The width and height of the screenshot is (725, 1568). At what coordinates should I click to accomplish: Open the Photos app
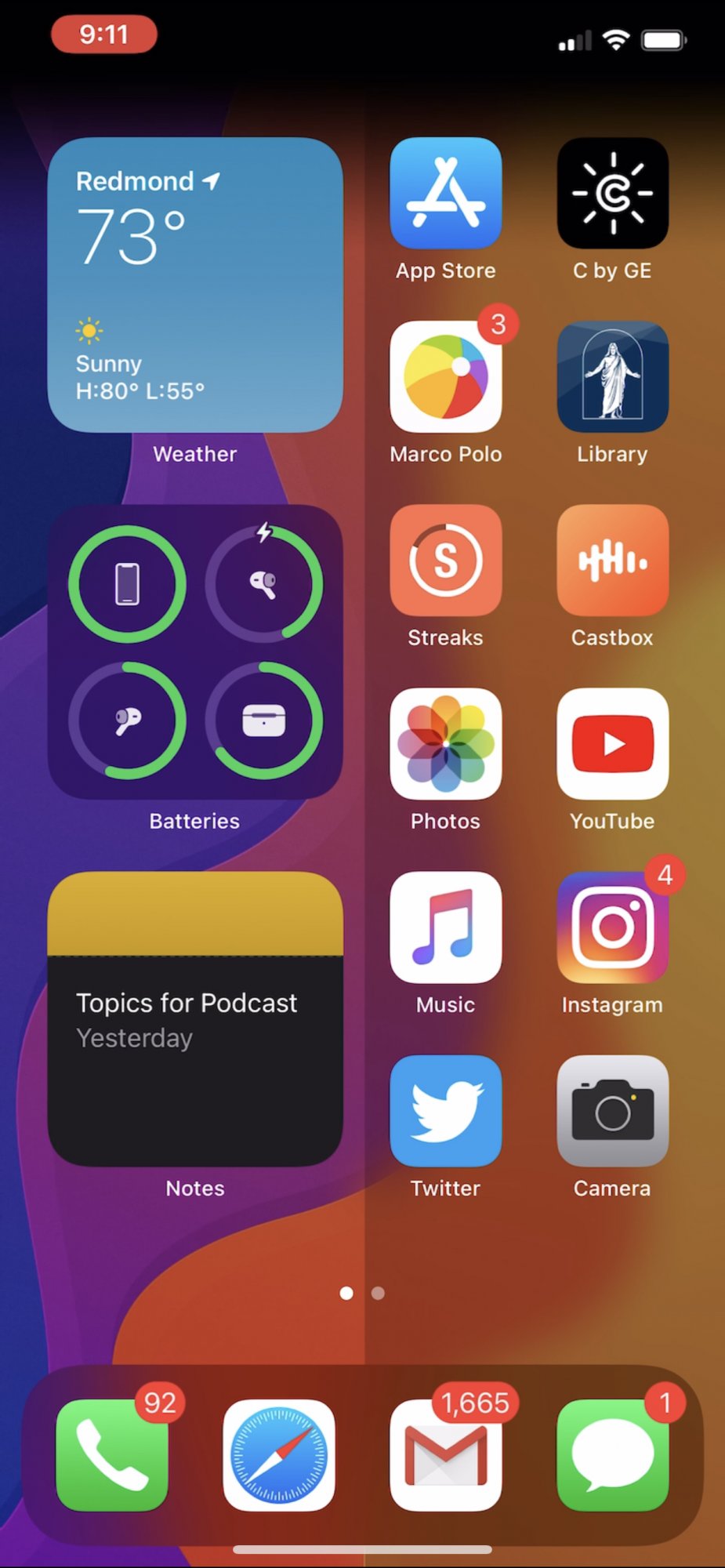point(445,744)
